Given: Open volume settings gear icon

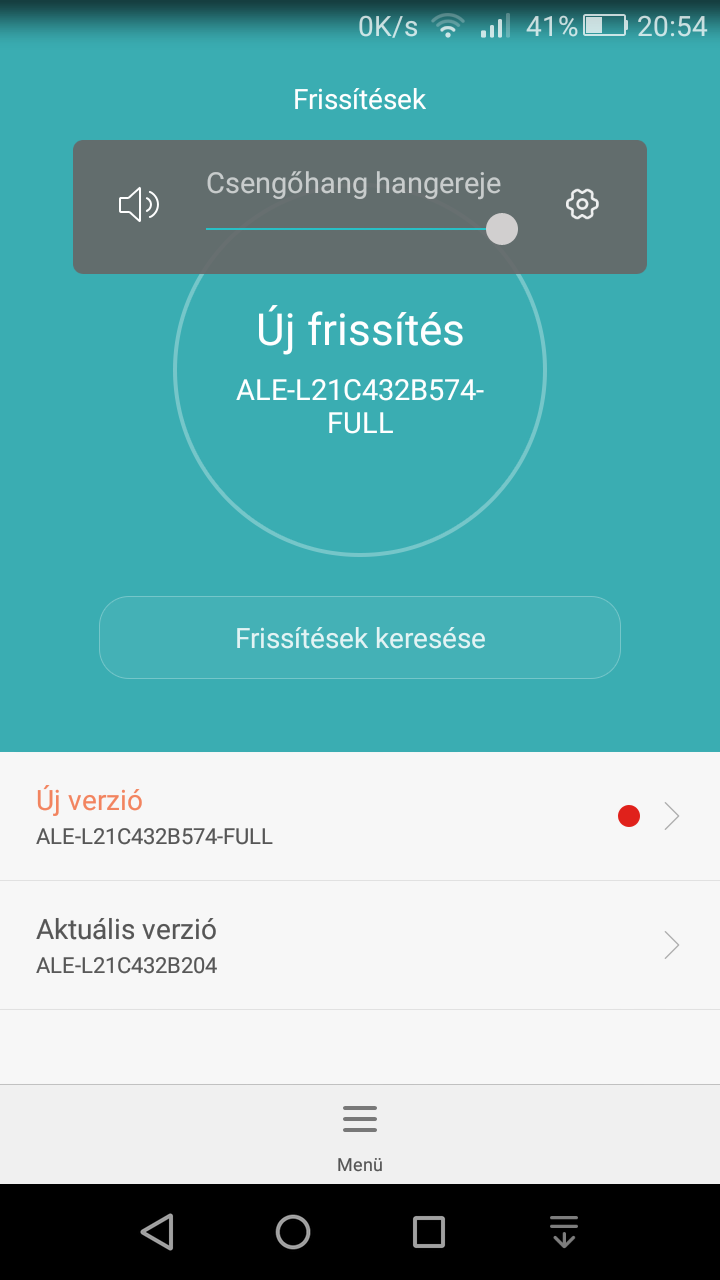Looking at the screenshot, I should pos(582,205).
